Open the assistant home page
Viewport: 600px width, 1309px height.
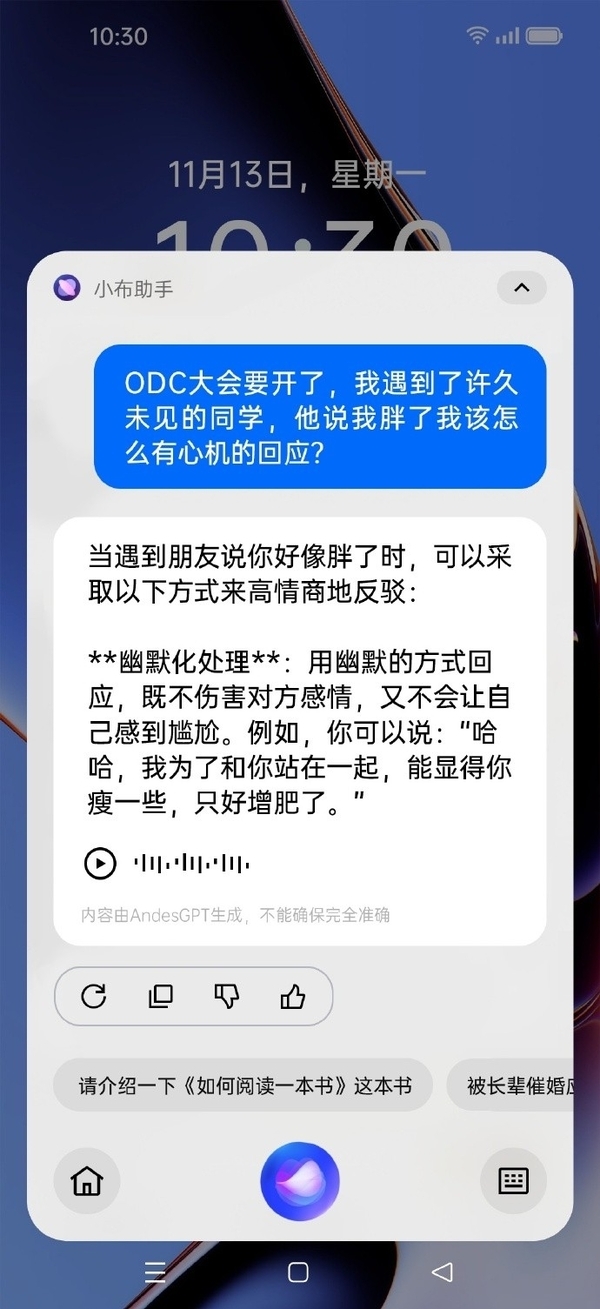coord(87,1181)
